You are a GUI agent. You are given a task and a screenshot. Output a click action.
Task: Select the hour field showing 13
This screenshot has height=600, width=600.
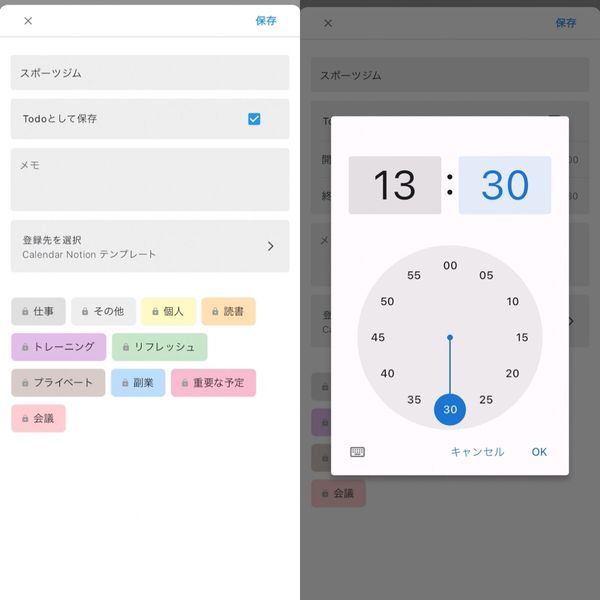[395, 185]
